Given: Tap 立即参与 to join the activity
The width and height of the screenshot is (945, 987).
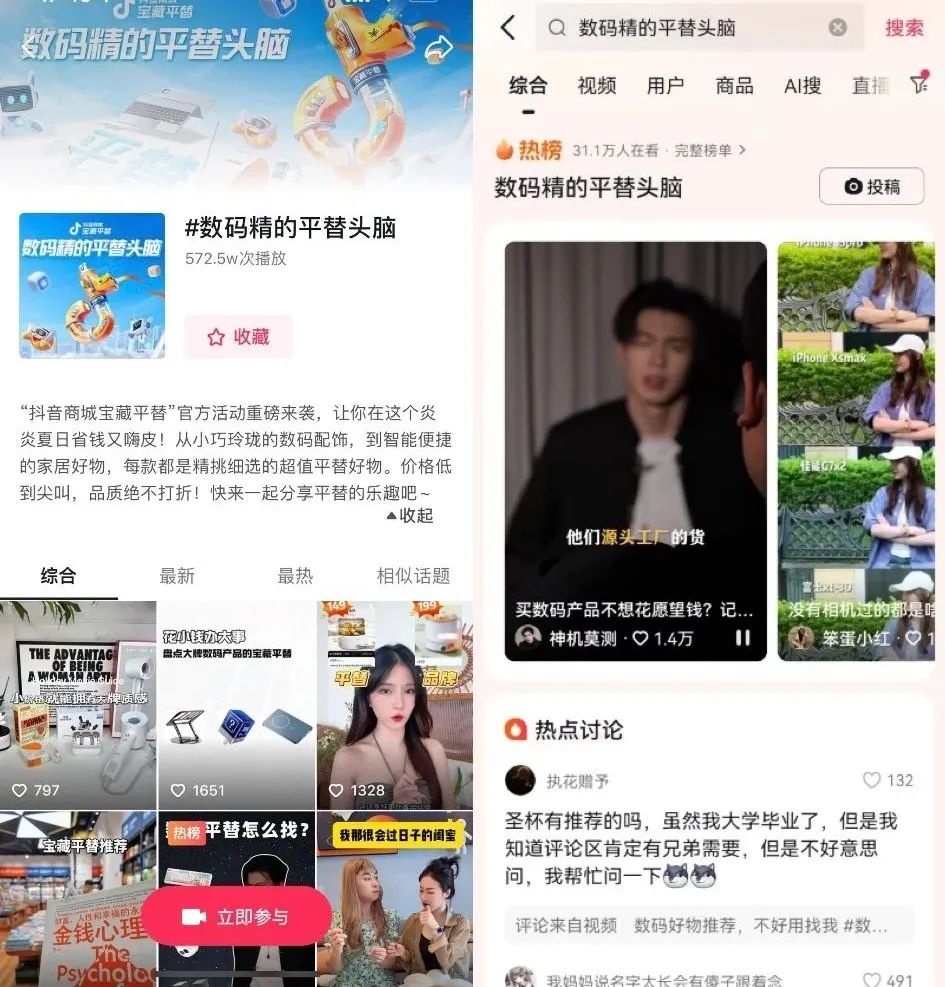Looking at the screenshot, I should pos(236,917).
